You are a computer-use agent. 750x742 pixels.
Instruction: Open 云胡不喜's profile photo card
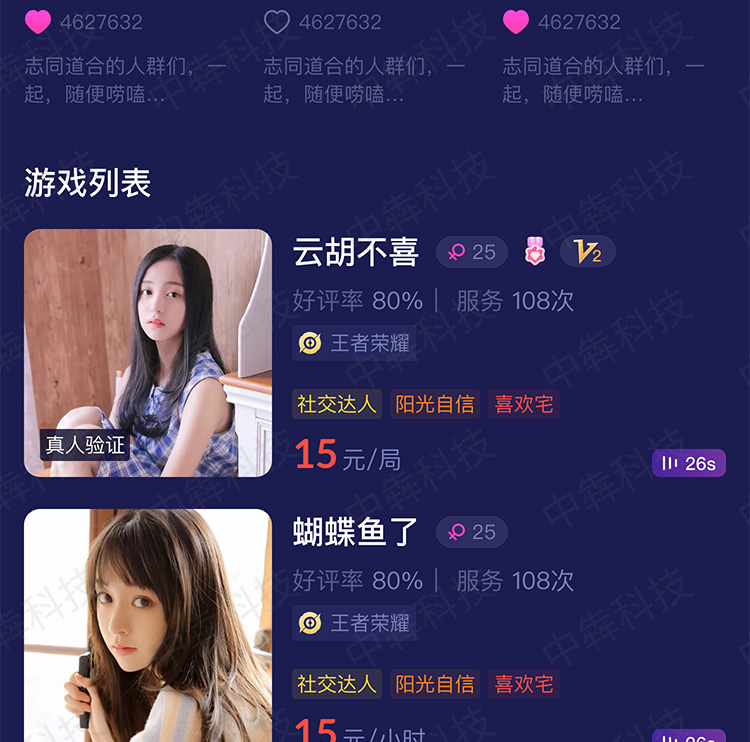(x=148, y=353)
